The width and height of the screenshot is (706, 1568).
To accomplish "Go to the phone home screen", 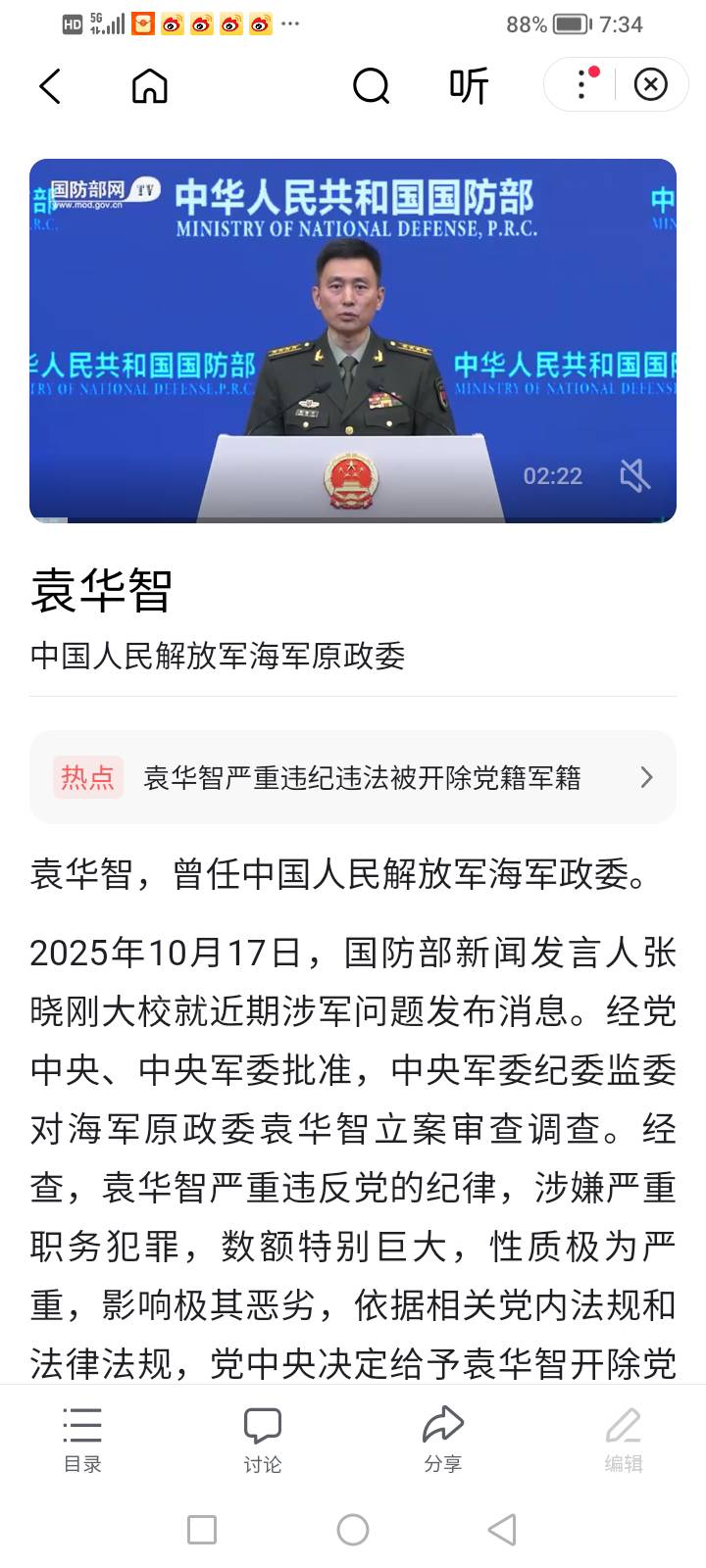I will [x=353, y=1529].
